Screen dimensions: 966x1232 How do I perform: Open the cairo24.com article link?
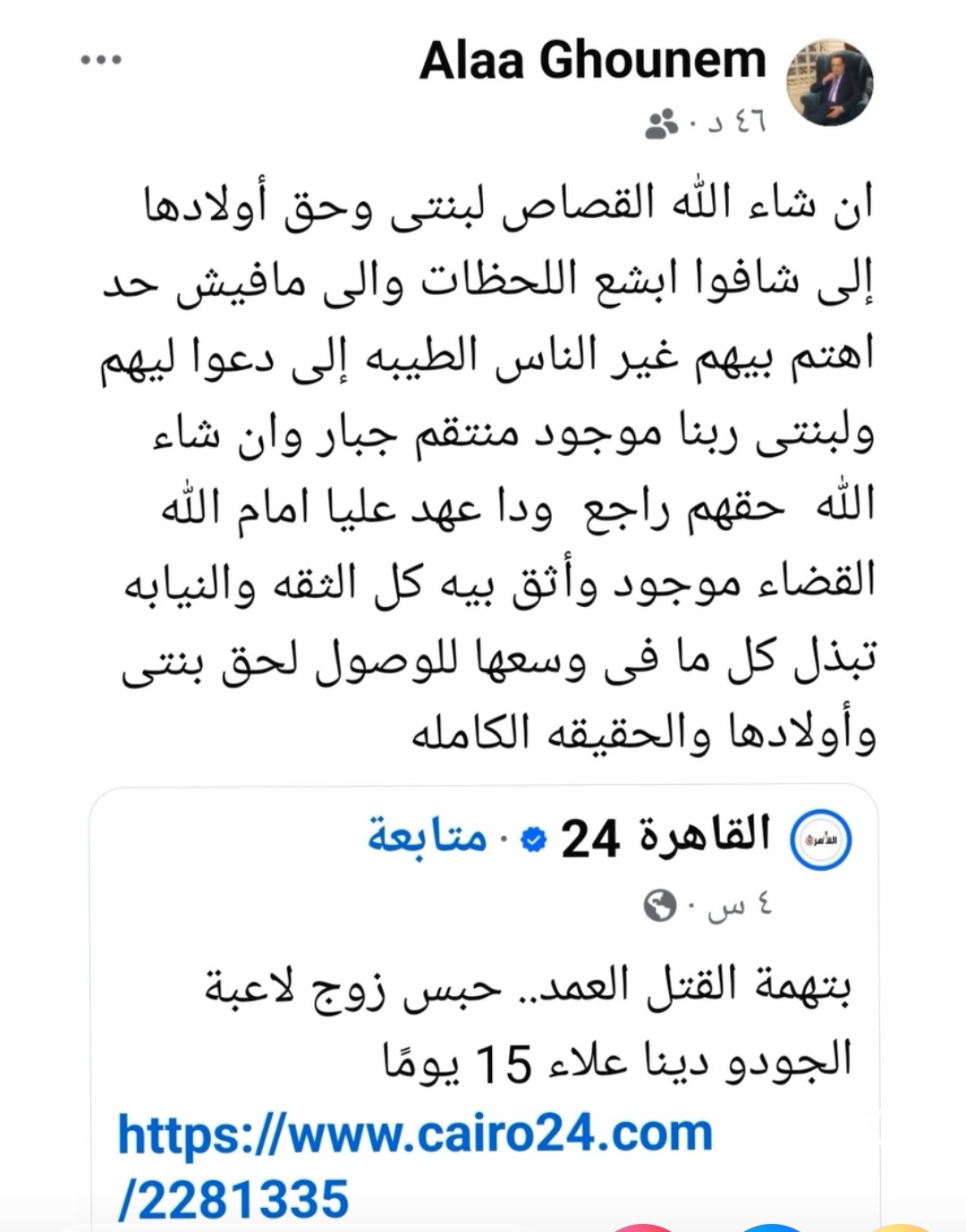(x=413, y=1165)
